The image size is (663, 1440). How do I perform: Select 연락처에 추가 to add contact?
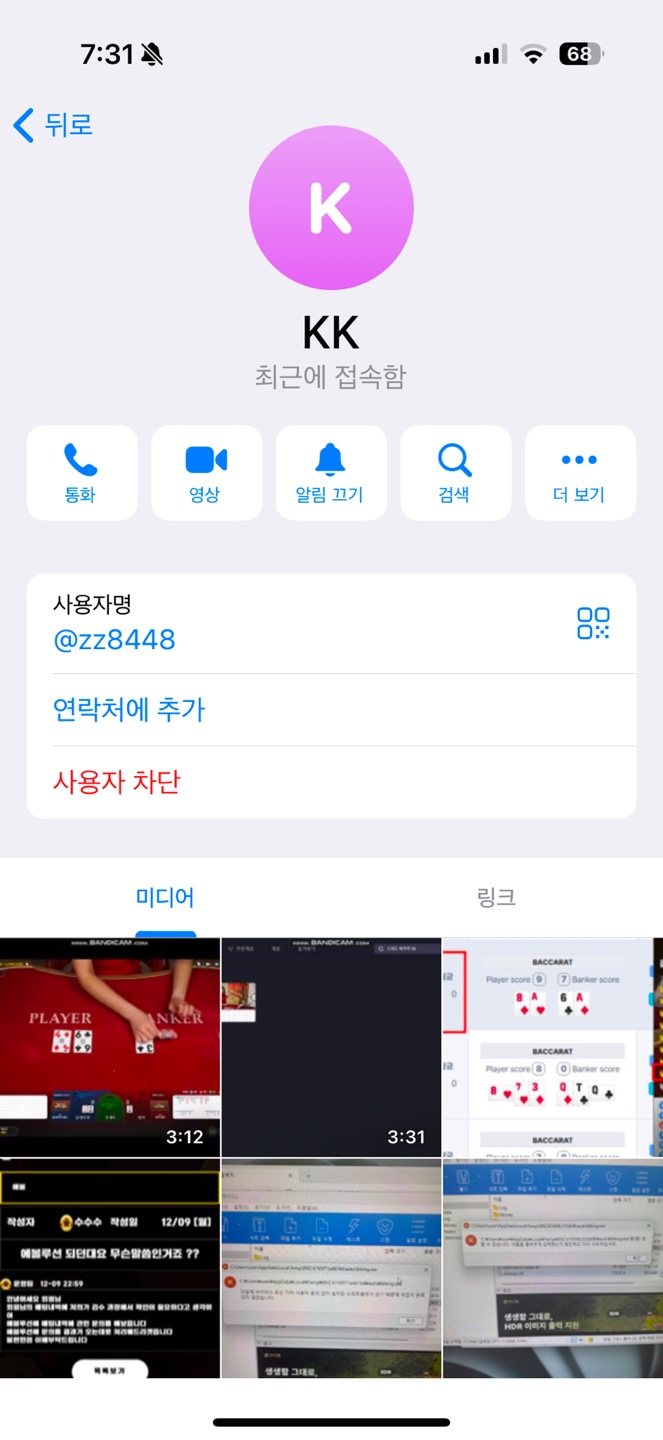129,710
